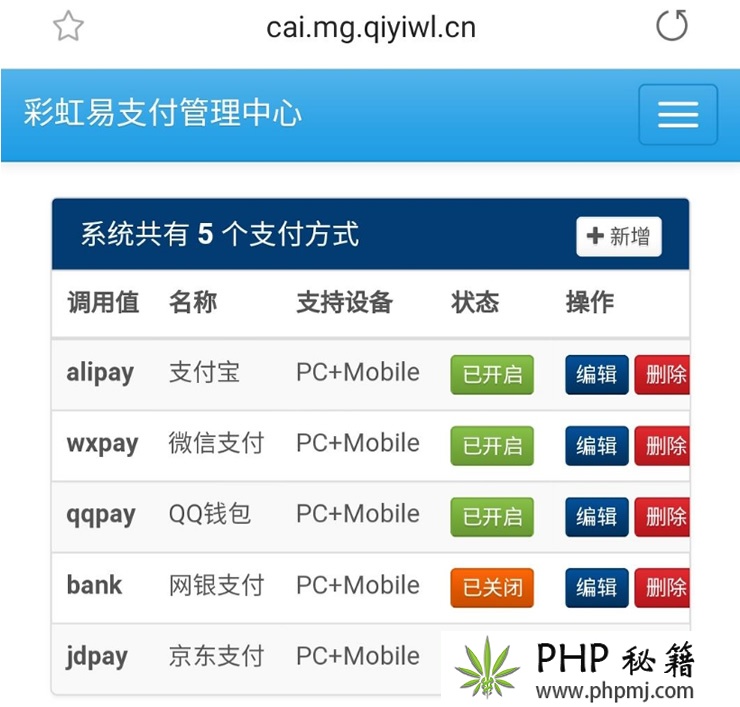Delete the alipay payment method
Viewport: 740px width, 707px height.
(x=663, y=375)
